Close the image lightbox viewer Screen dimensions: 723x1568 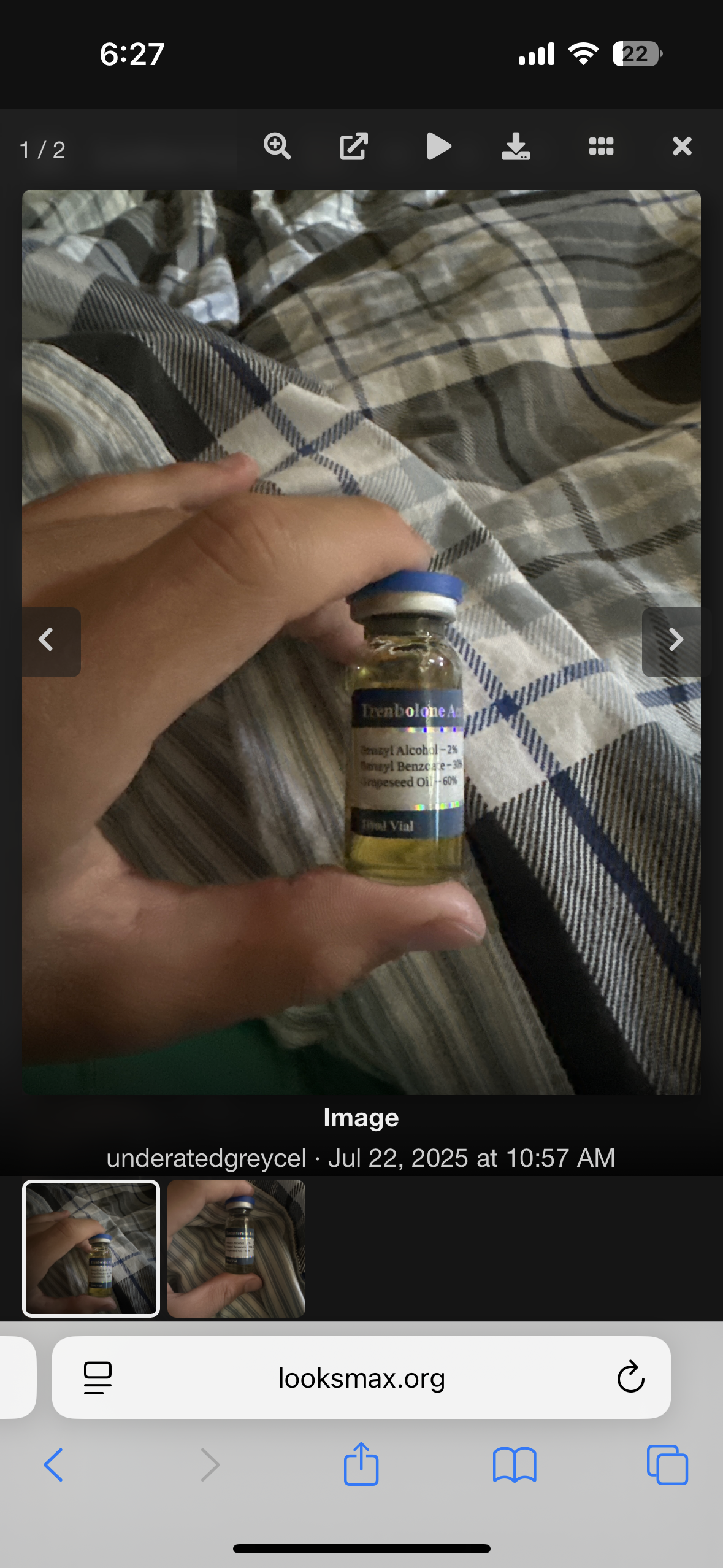[x=681, y=147]
